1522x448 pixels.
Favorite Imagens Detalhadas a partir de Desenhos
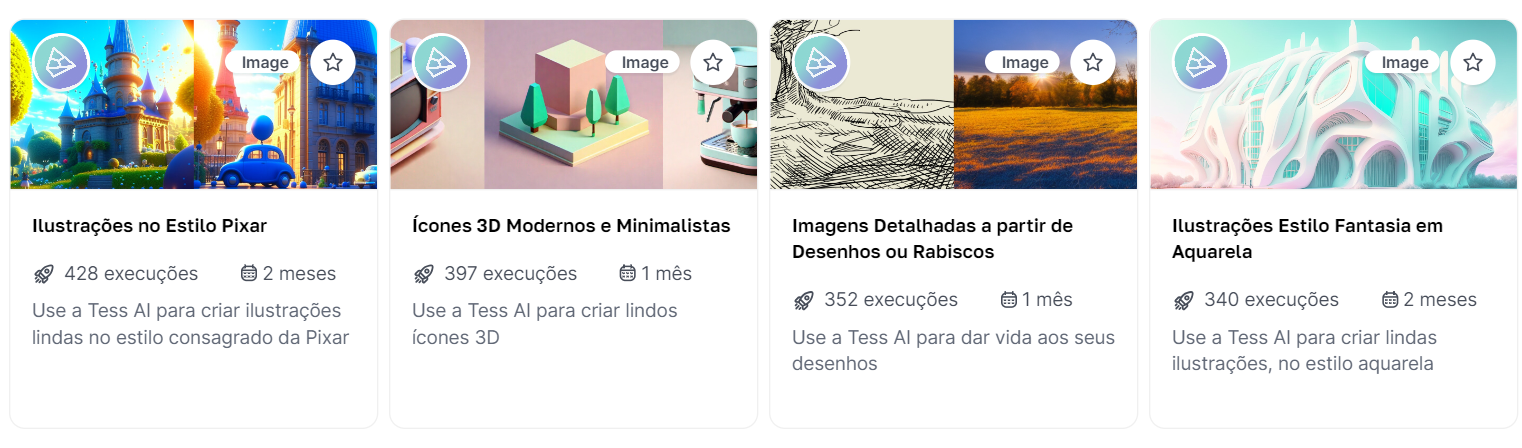[1093, 63]
